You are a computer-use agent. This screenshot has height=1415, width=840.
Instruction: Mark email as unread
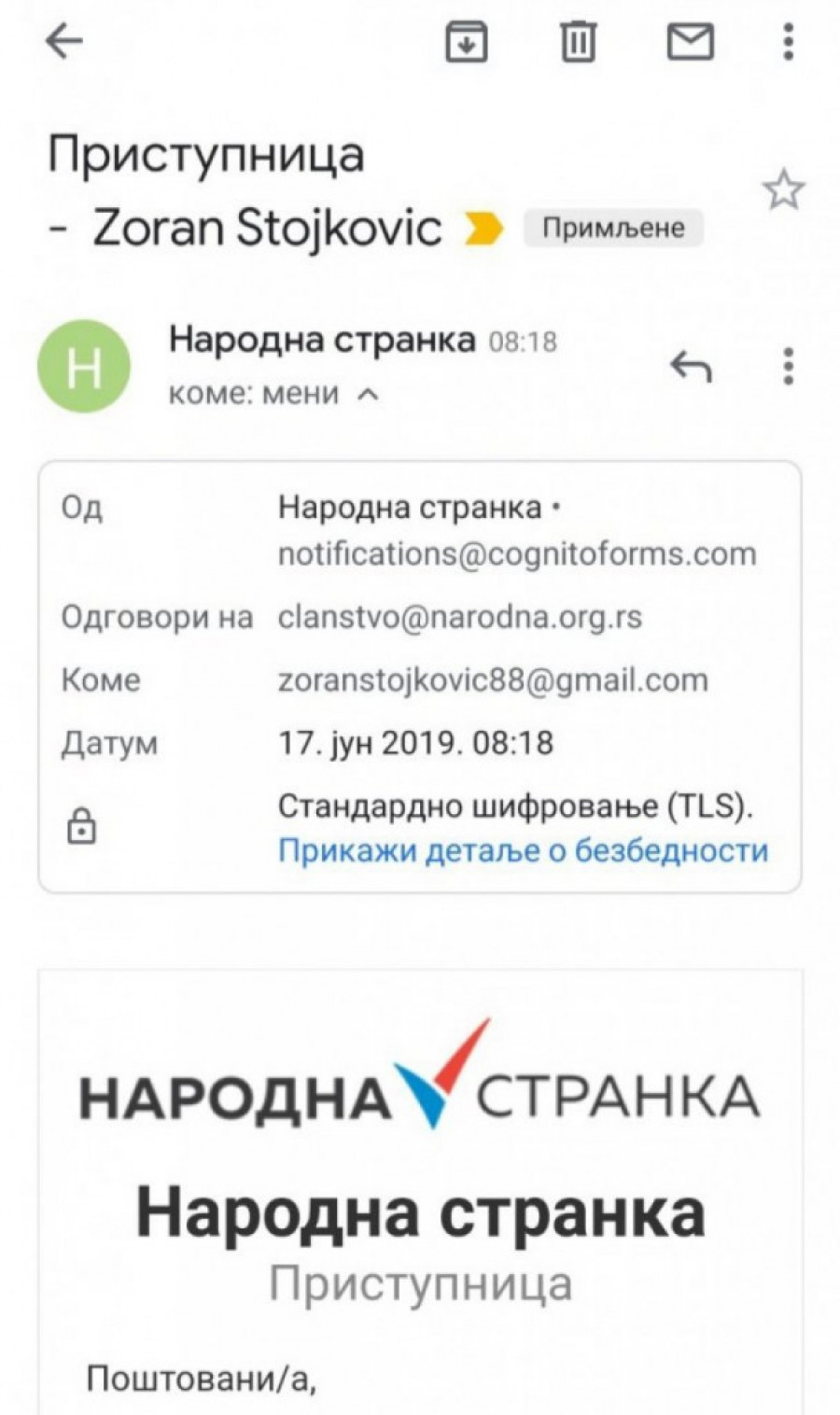click(x=691, y=42)
